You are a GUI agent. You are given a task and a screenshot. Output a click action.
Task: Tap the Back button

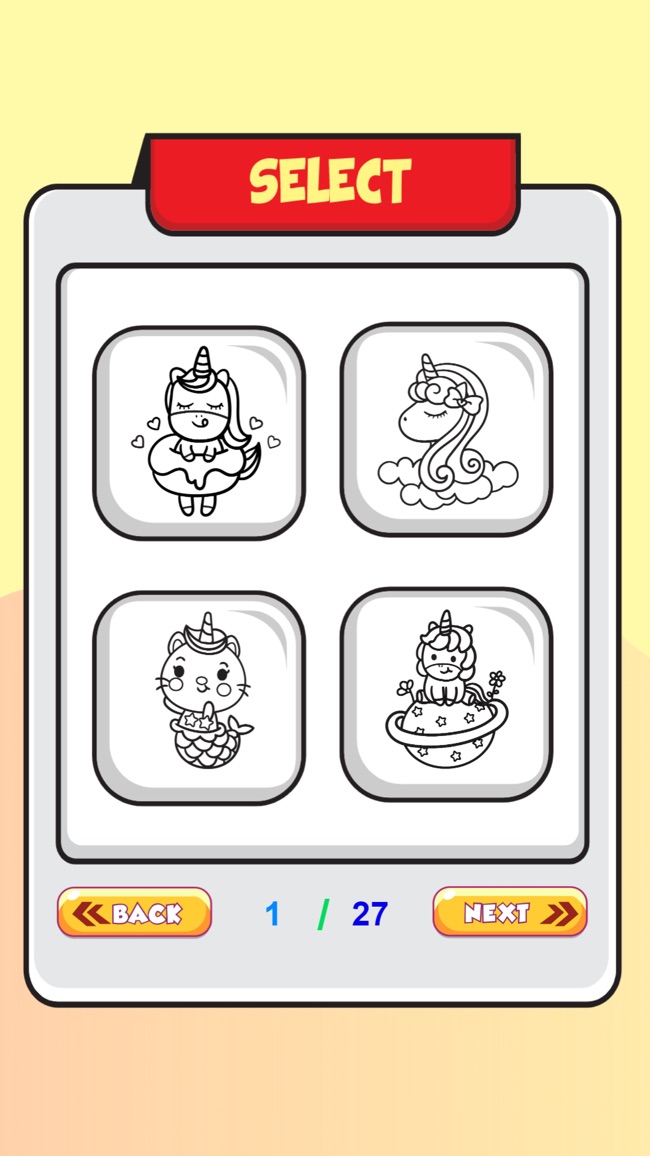[134, 912]
